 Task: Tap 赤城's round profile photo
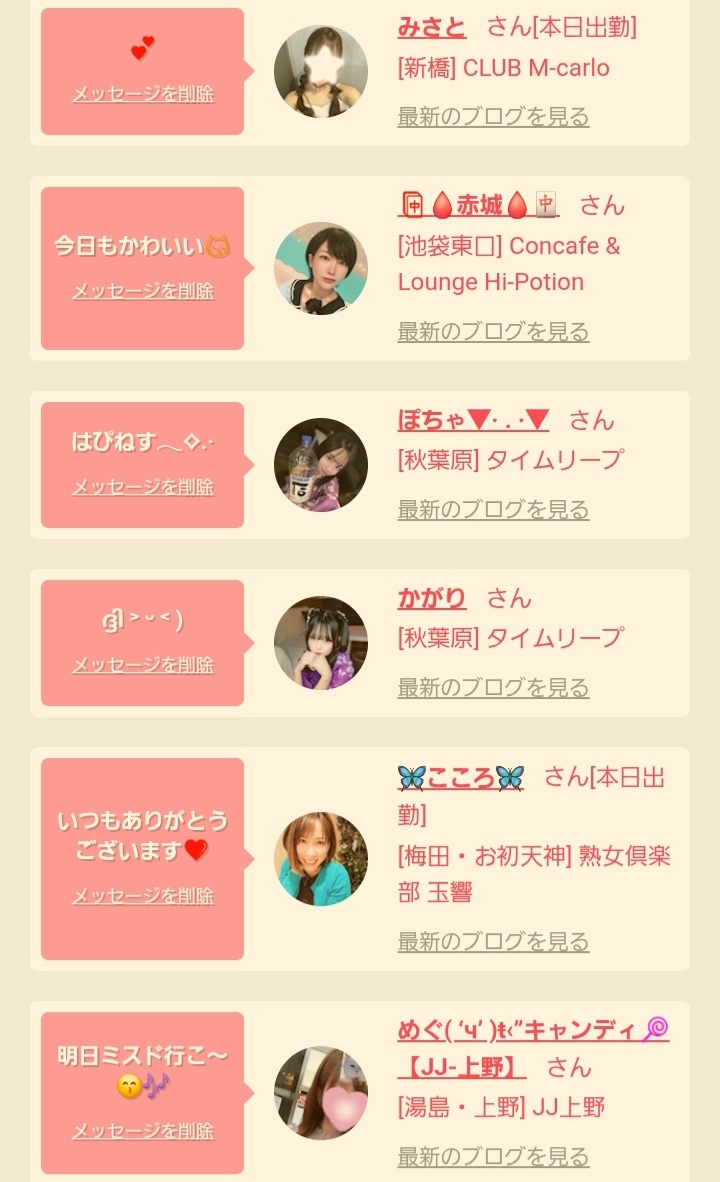(x=321, y=268)
